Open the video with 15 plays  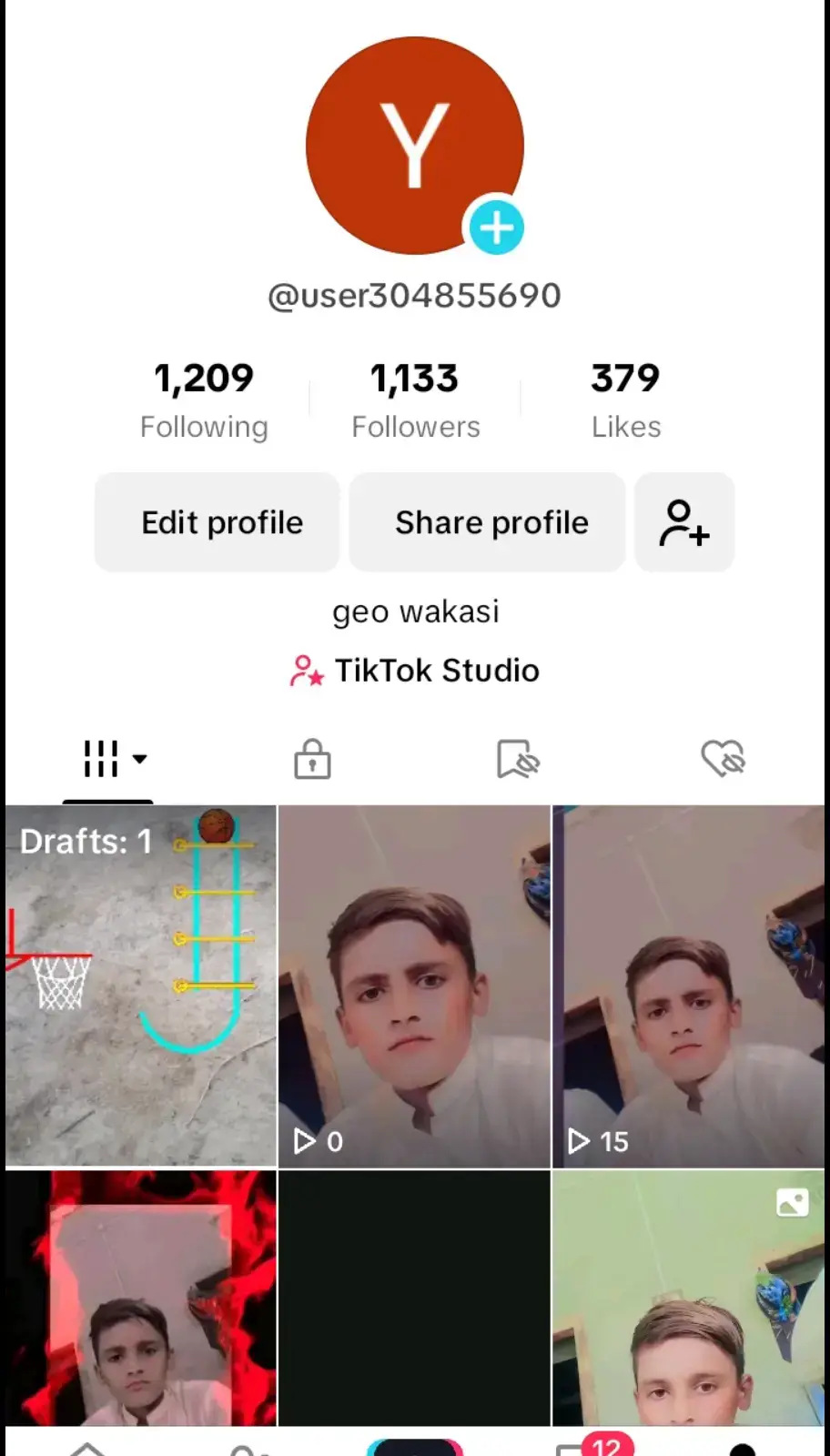pyautogui.click(x=688, y=986)
